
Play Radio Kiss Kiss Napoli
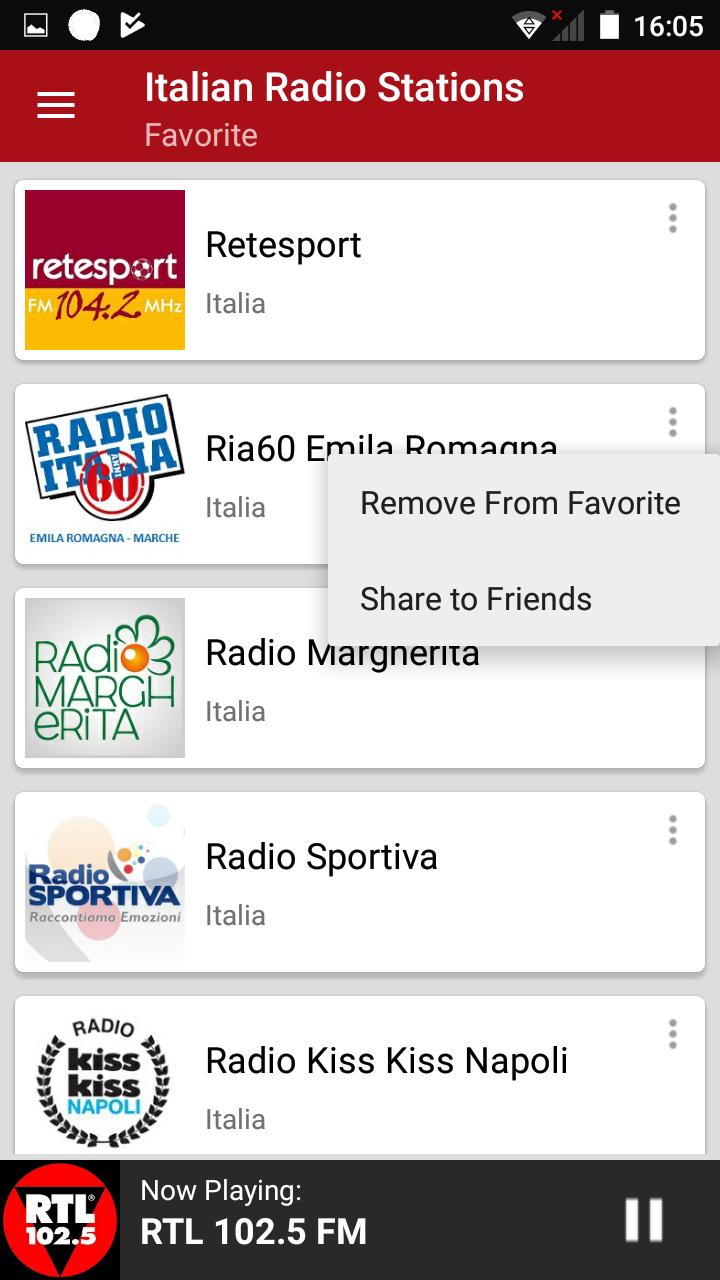pos(360,1078)
